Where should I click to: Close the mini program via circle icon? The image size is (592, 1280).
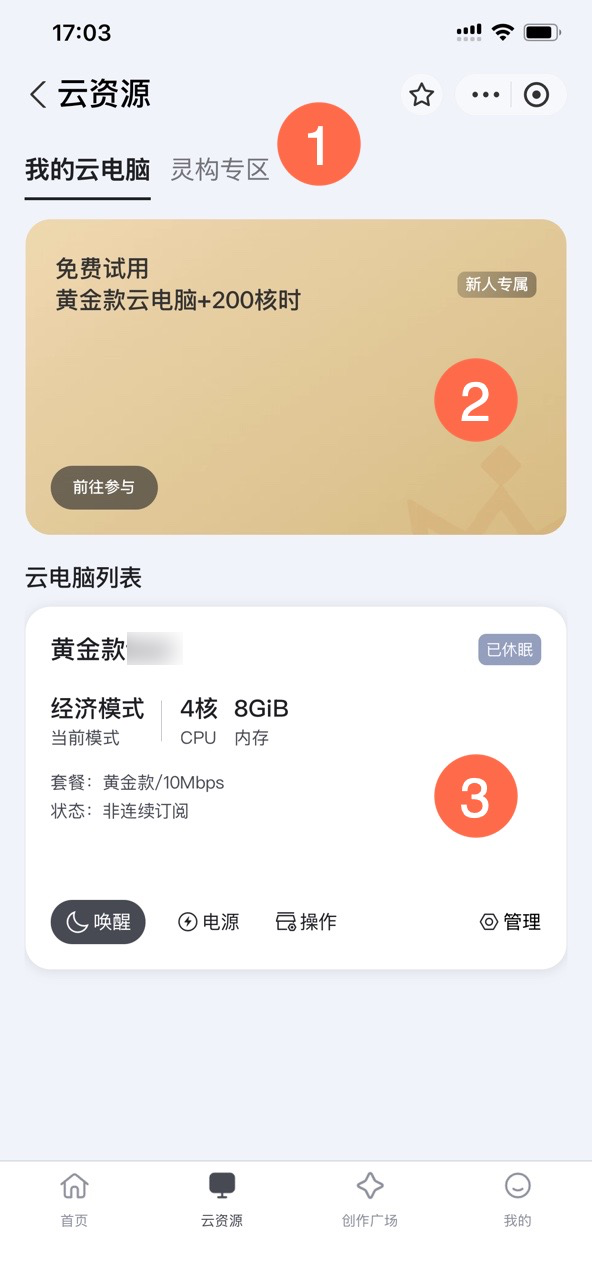click(x=537, y=95)
